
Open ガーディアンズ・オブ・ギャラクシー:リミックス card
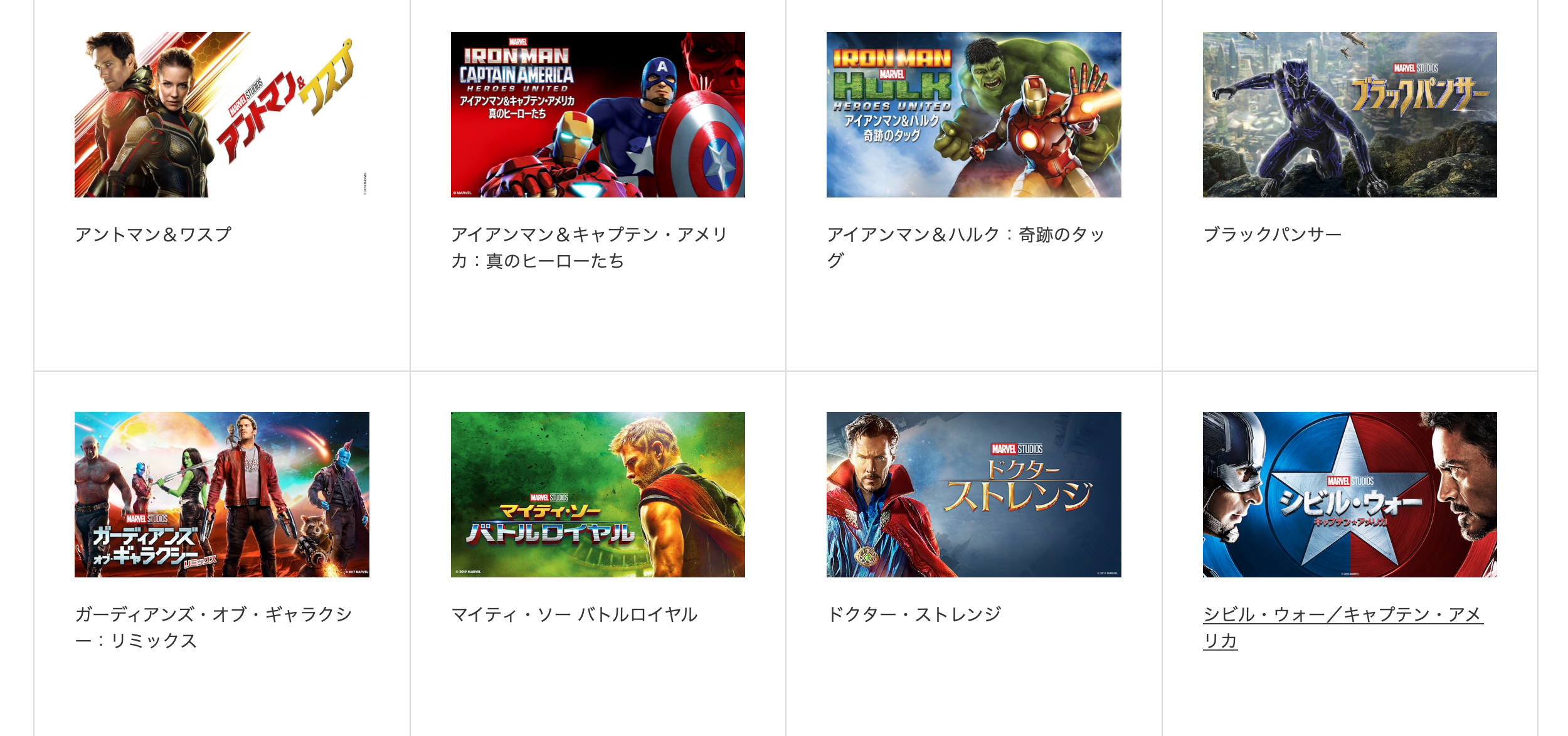(221, 494)
